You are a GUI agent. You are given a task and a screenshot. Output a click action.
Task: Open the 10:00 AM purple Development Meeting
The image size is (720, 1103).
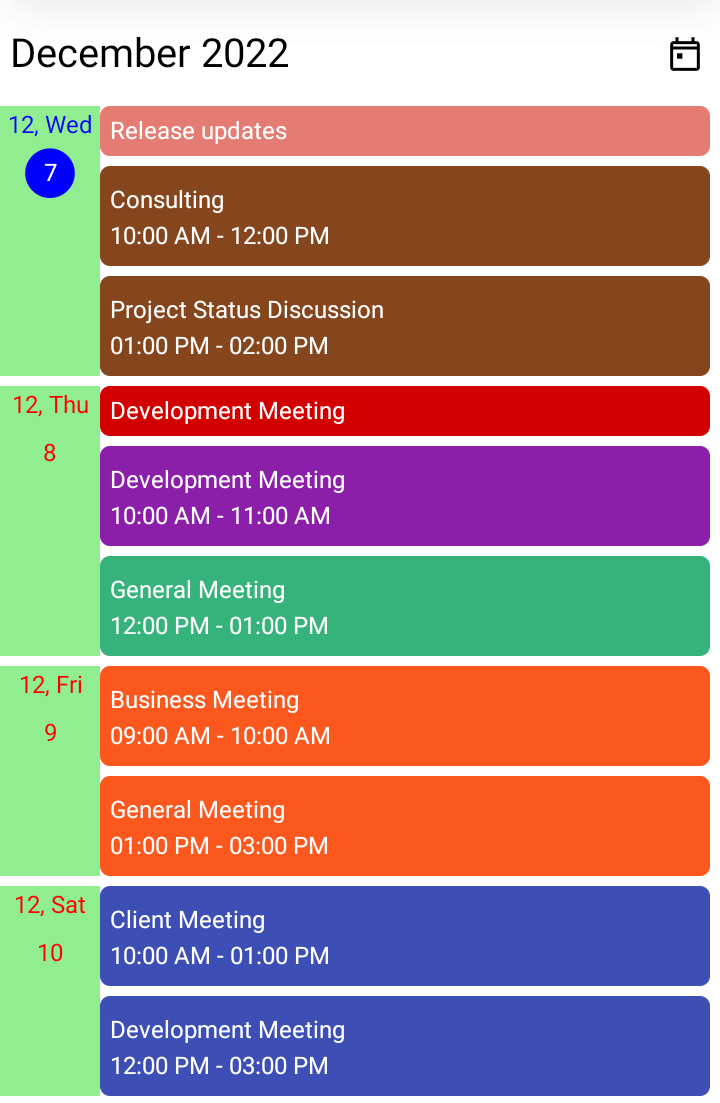point(404,496)
